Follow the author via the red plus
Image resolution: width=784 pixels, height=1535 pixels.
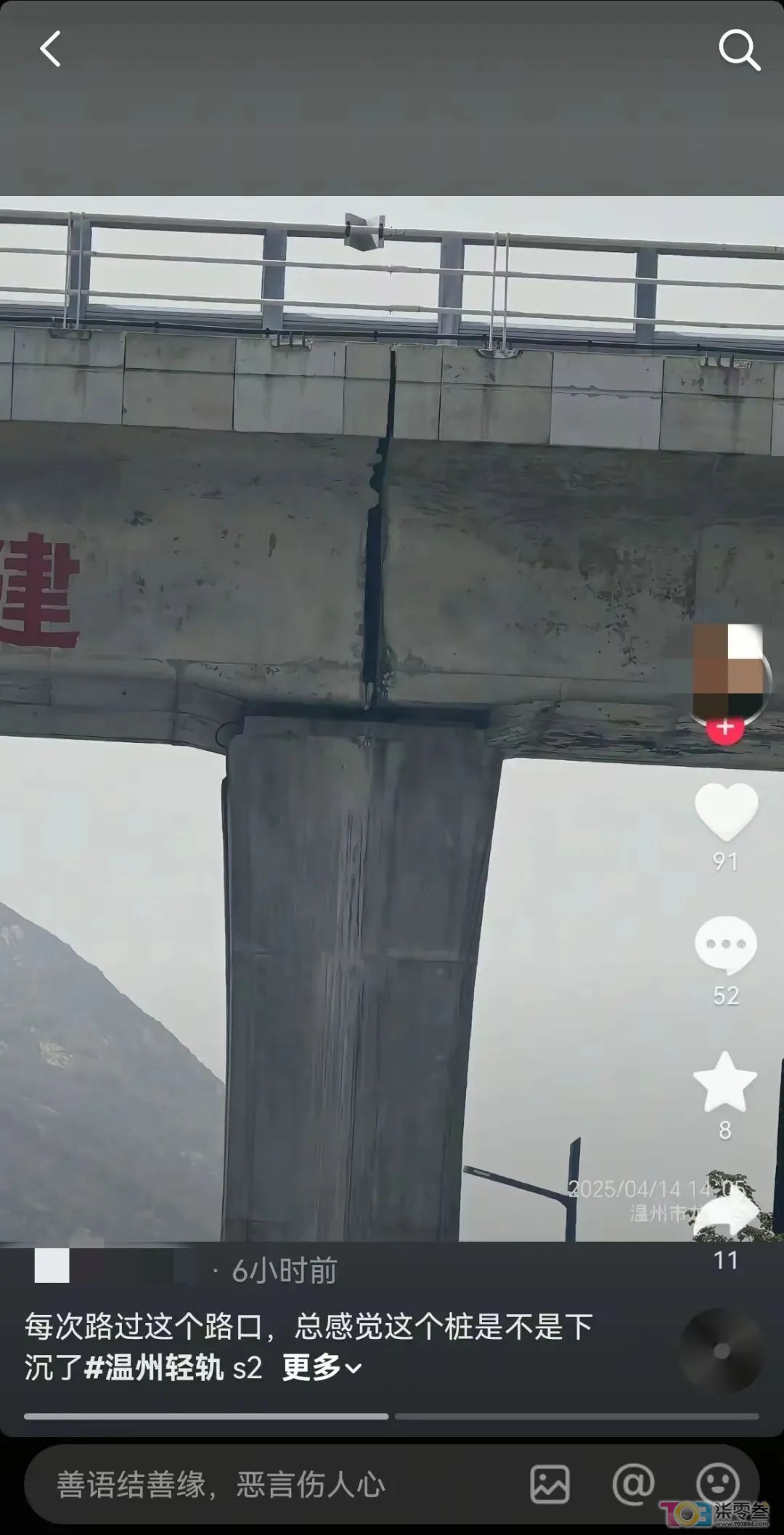(725, 728)
